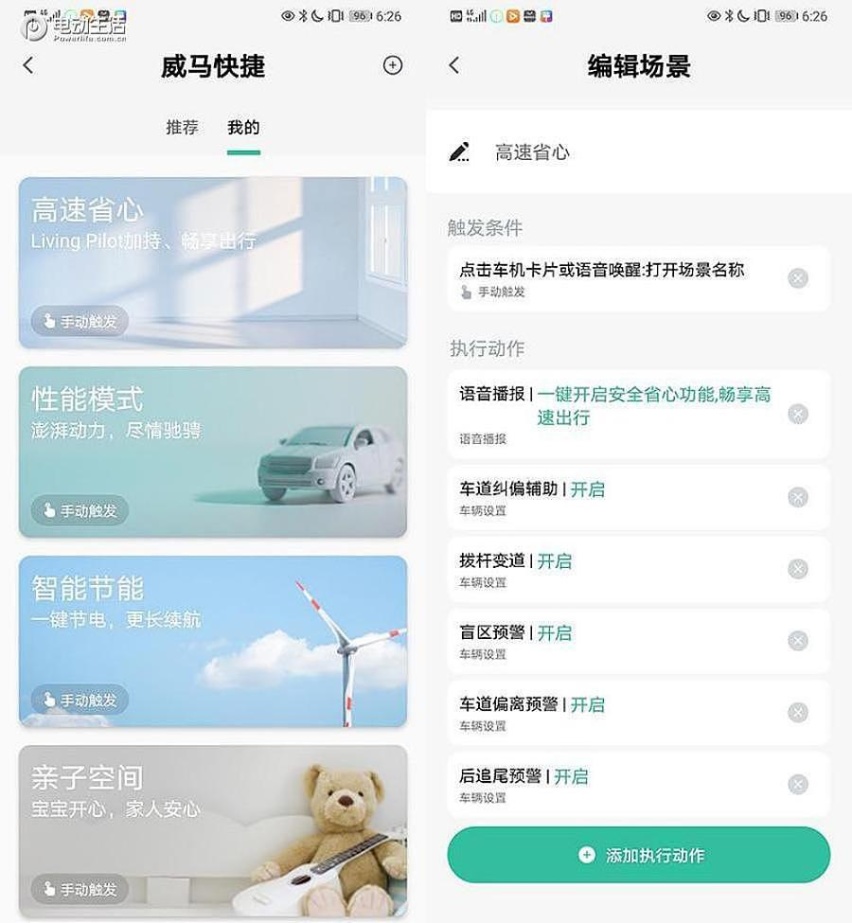This screenshot has width=852, height=923.
Task: Remove the 盲区预警 action
Action: click(798, 641)
